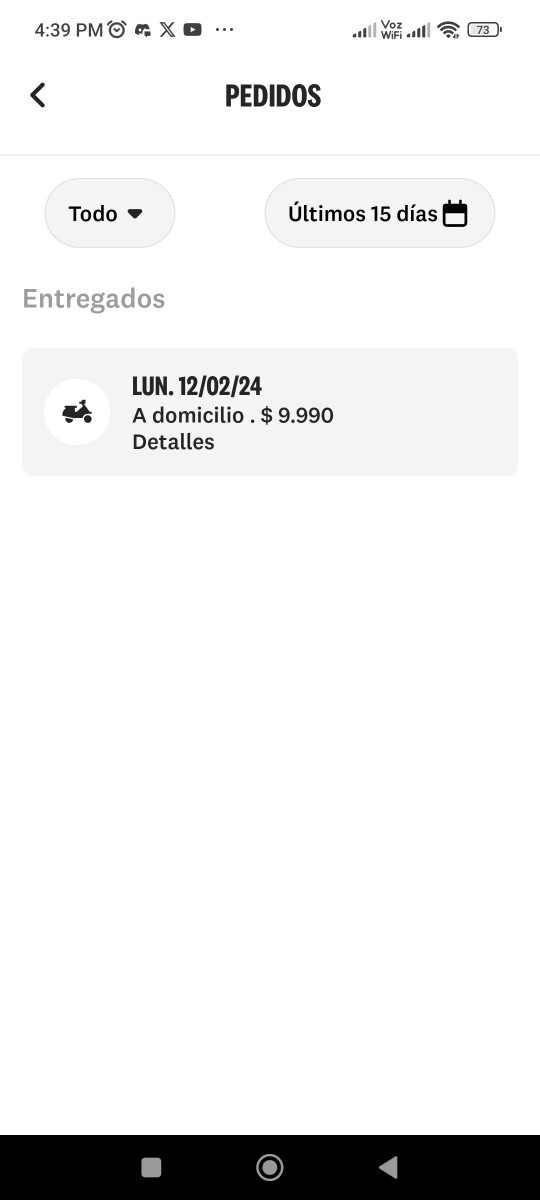The height and width of the screenshot is (1200, 540).
Task: View Detalles of the $ 9.990 order
Action: tap(173, 442)
